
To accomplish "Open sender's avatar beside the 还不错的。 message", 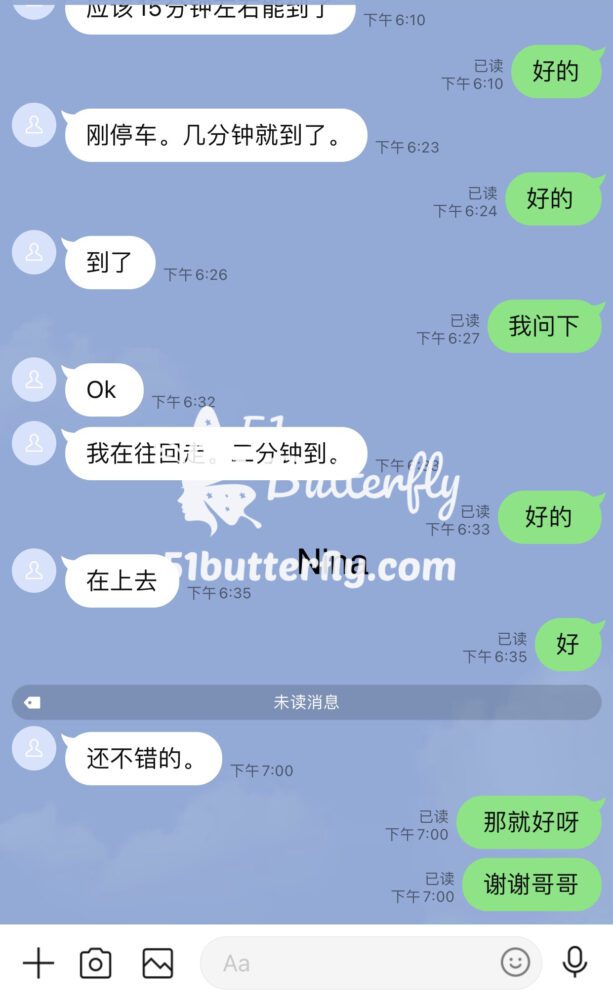I will (x=33, y=748).
